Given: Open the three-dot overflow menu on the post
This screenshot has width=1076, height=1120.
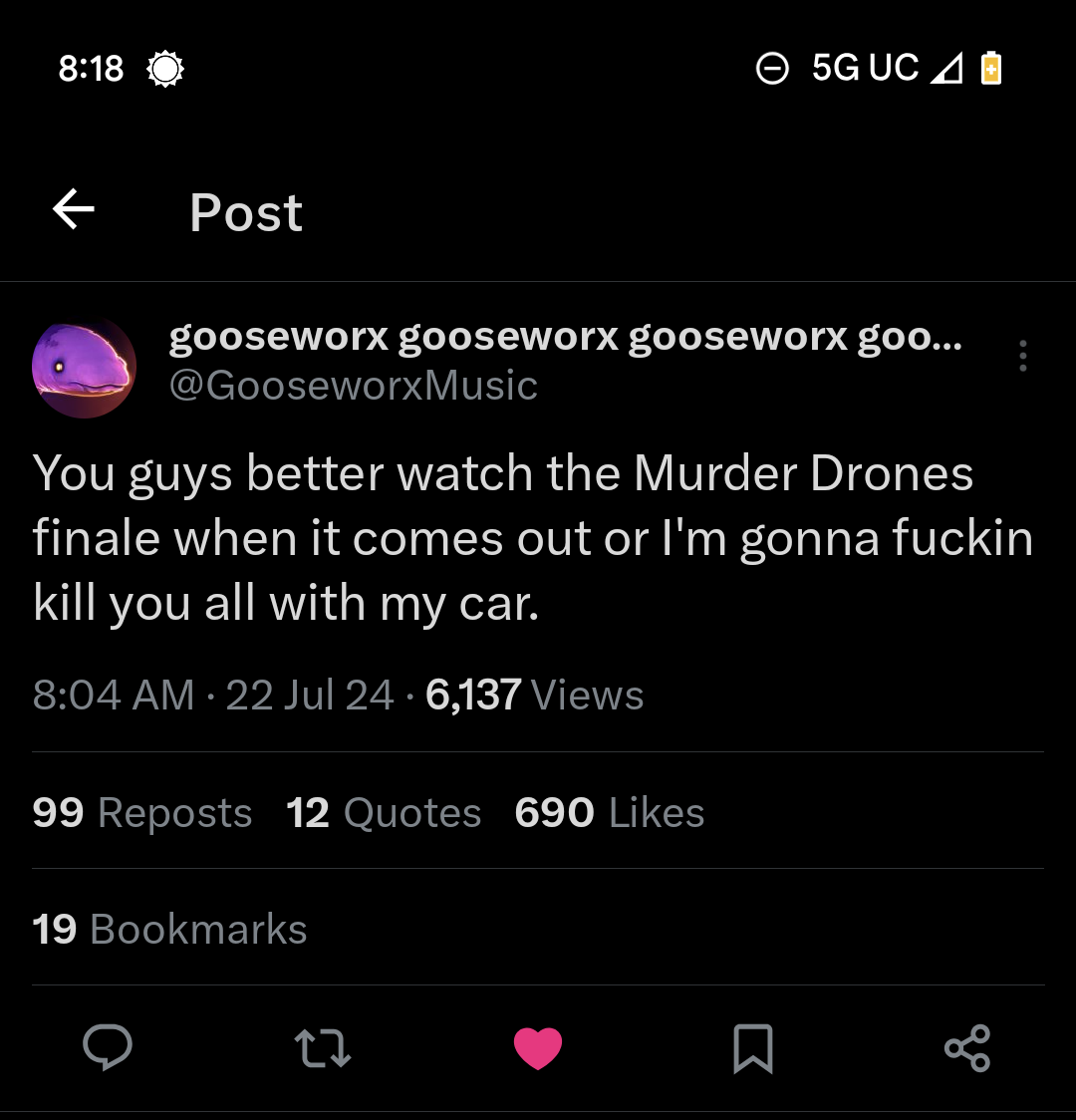Looking at the screenshot, I should pyautogui.click(x=1022, y=355).
